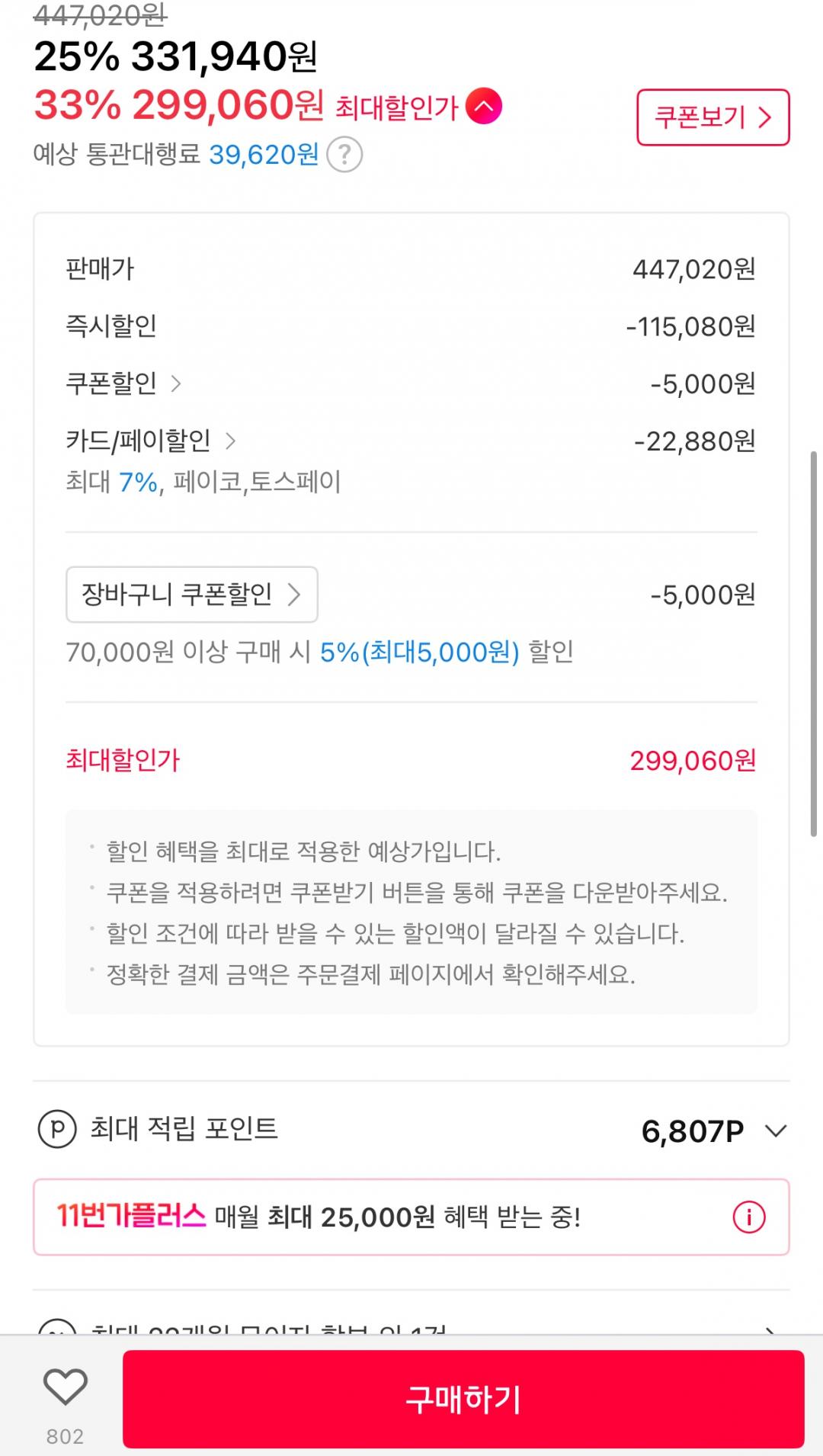Show help for 예상 통관대행료
The image size is (823, 1456).
(x=344, y=155)
